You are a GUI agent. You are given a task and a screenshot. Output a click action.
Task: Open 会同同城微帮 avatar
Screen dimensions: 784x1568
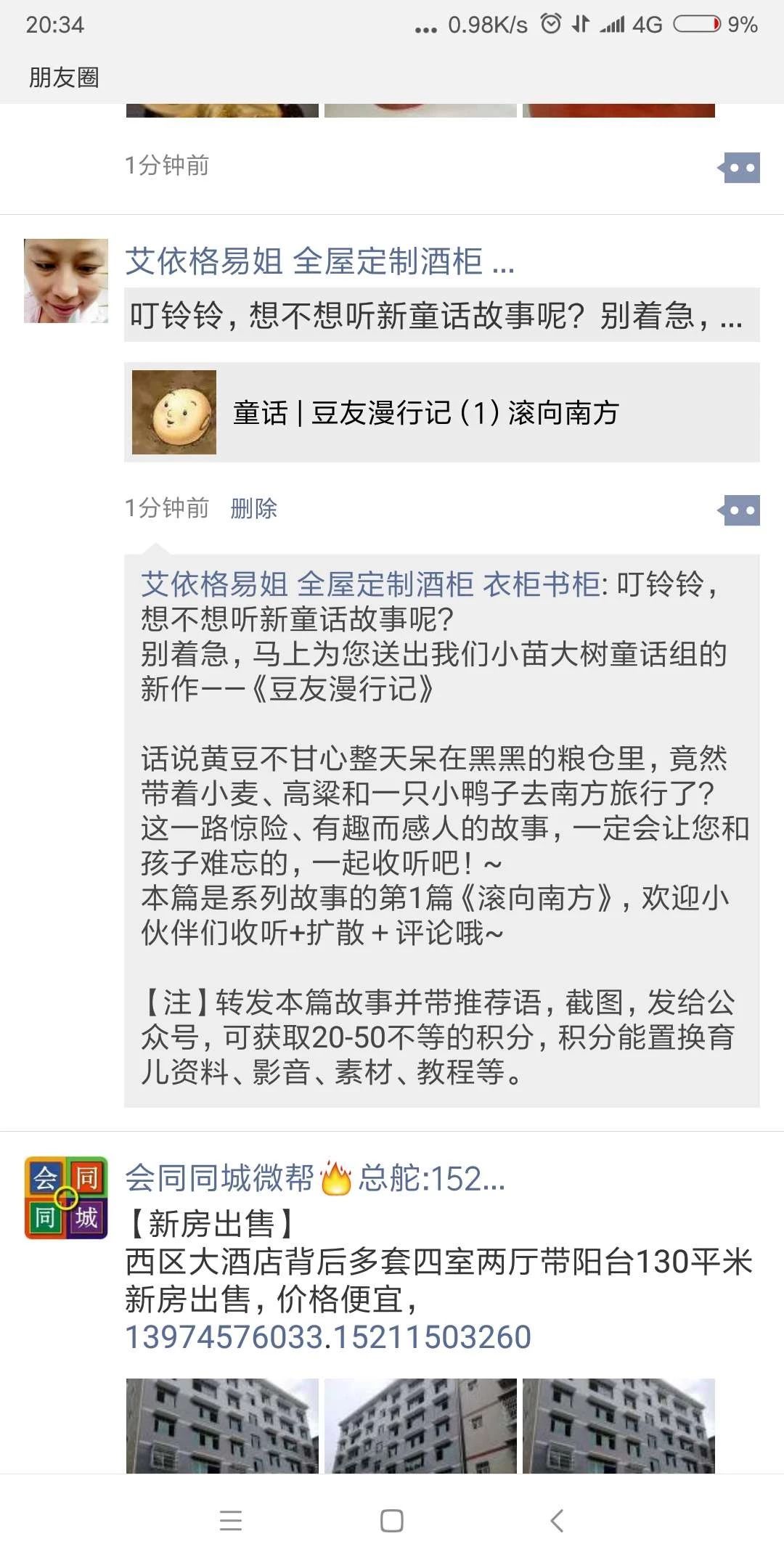point(66,1198)
